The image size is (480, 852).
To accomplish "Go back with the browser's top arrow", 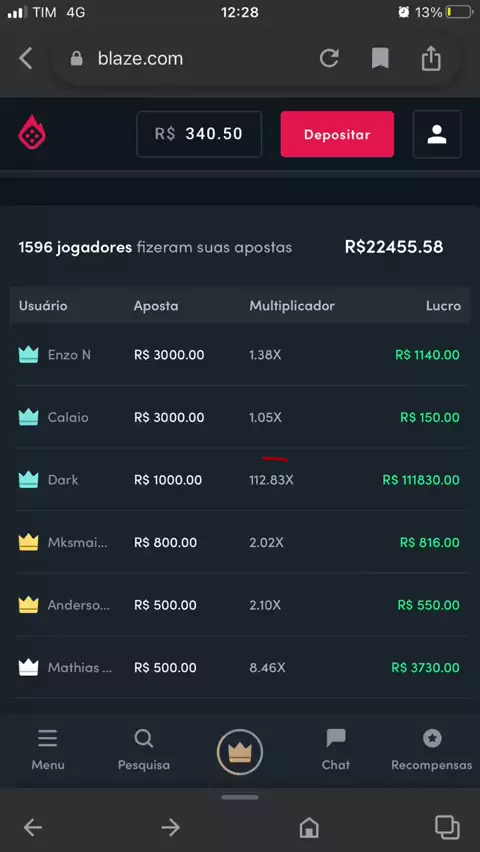I will (26, 58).
